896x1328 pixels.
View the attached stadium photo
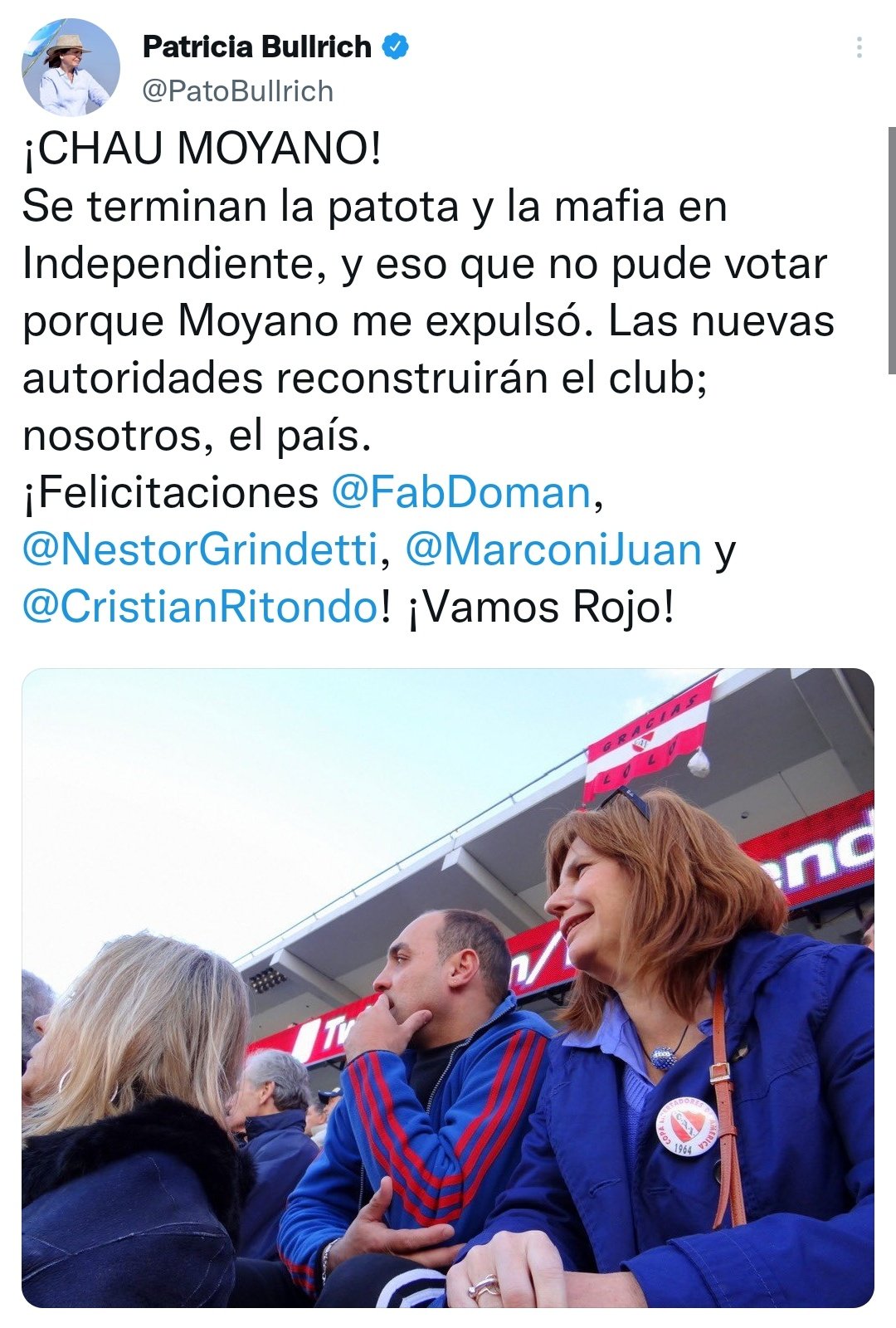point(448,988)
